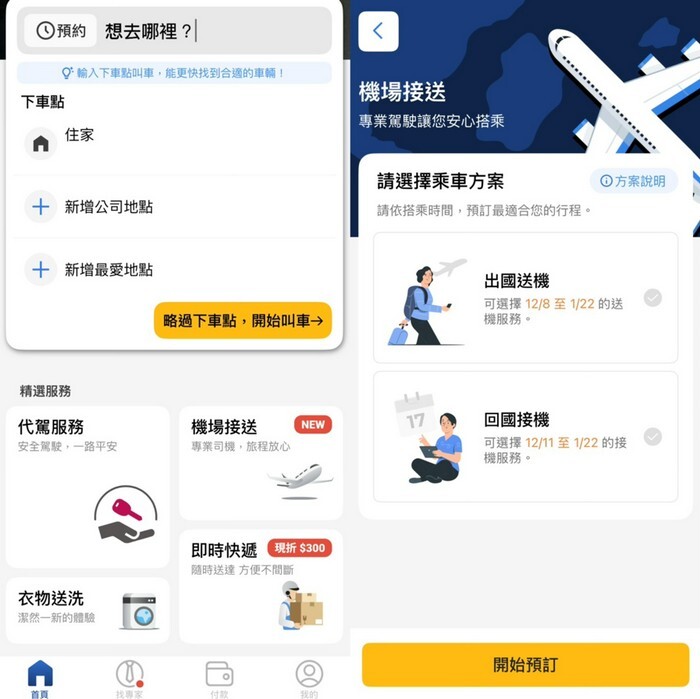Switch to the 付款 tab

pos(219,678)
